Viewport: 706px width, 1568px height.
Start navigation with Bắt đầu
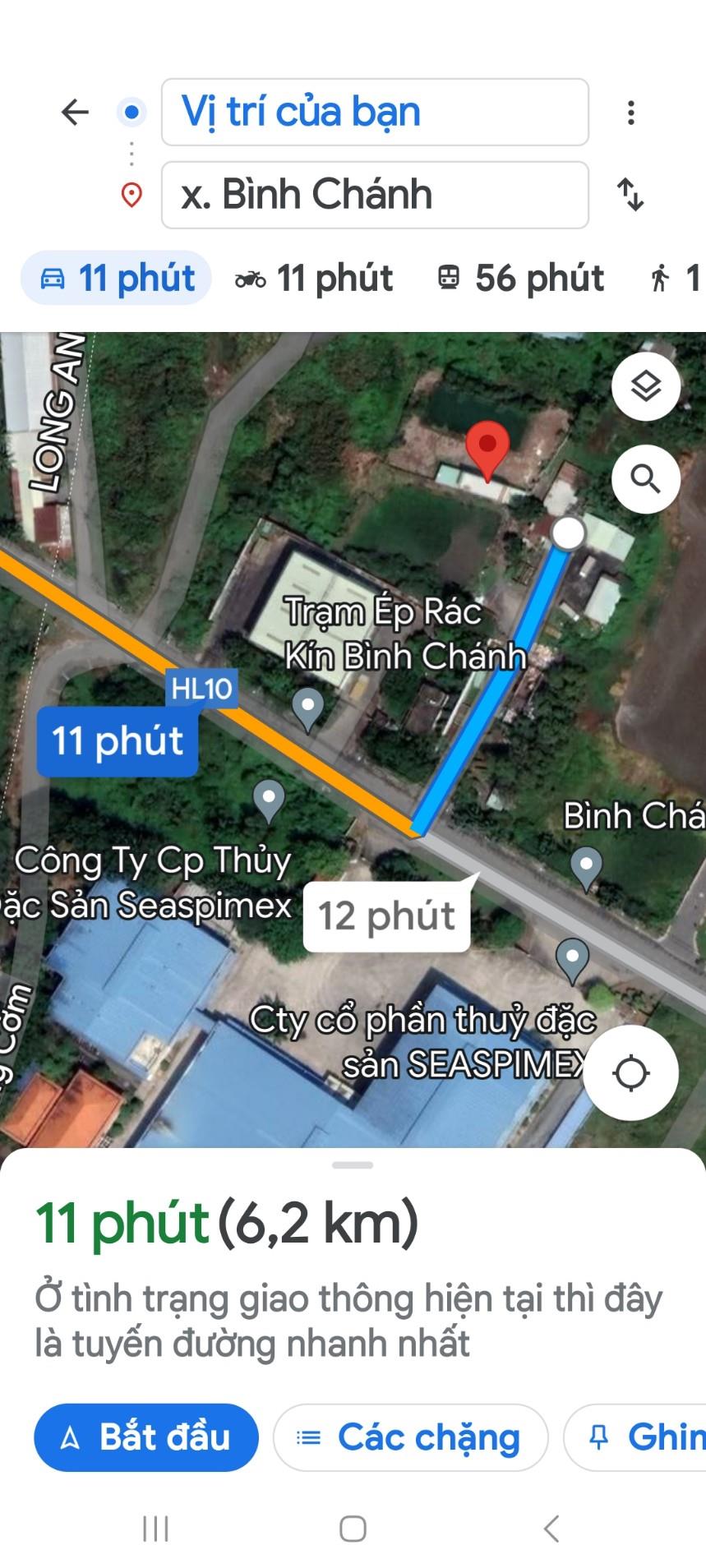[146, 1437]
